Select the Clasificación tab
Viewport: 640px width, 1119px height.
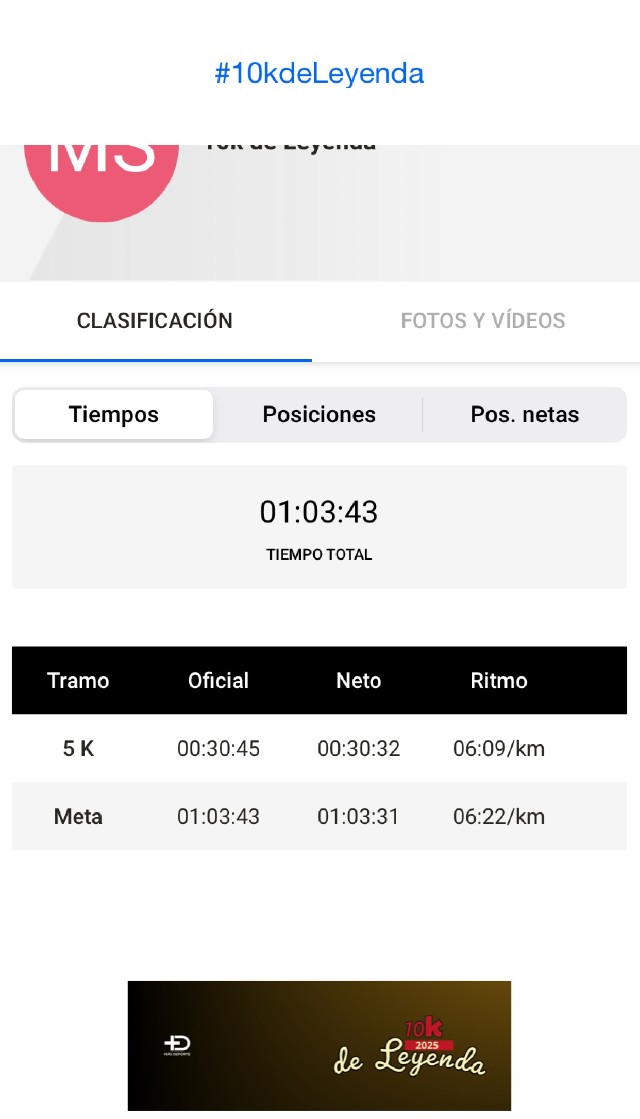tap(155, 321)
